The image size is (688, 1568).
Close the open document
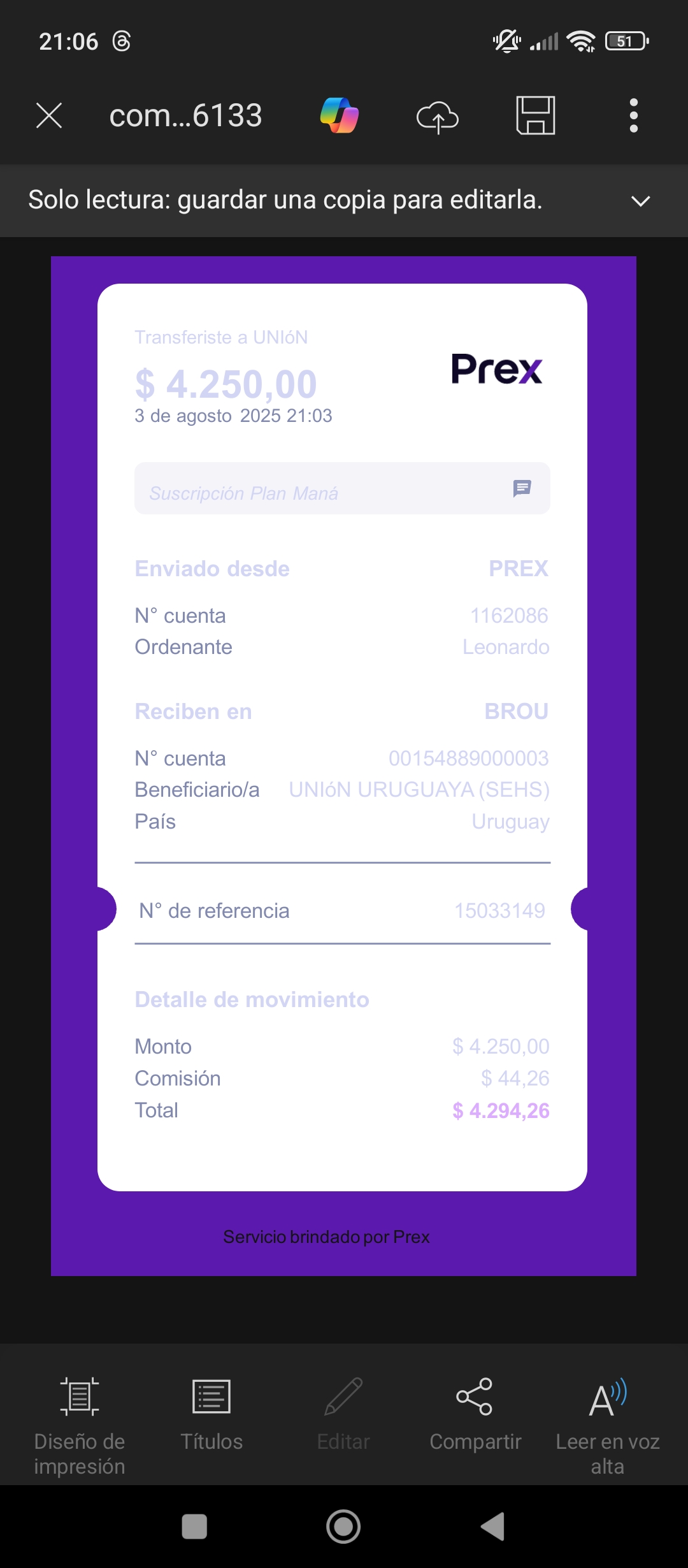click(49, 115)
